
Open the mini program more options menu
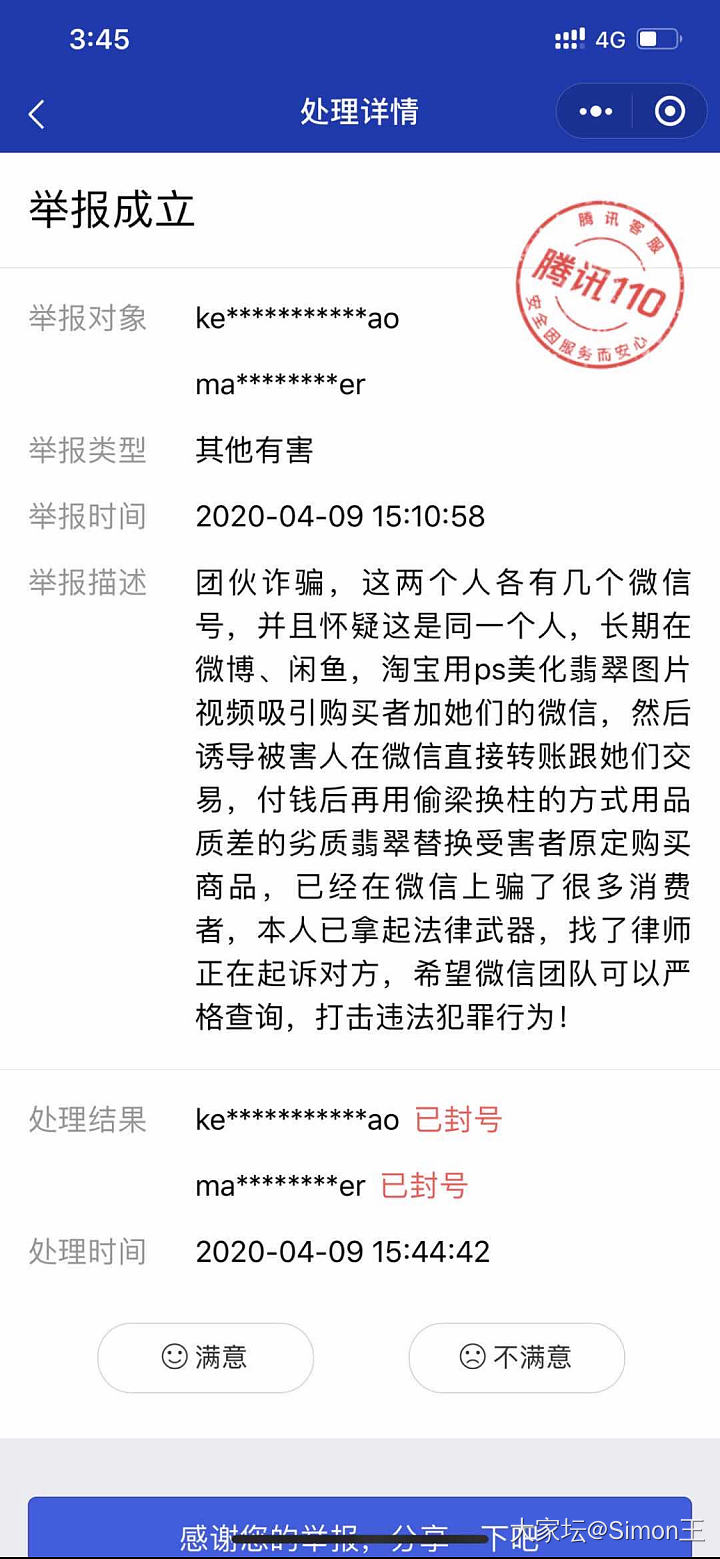(596, 111)
